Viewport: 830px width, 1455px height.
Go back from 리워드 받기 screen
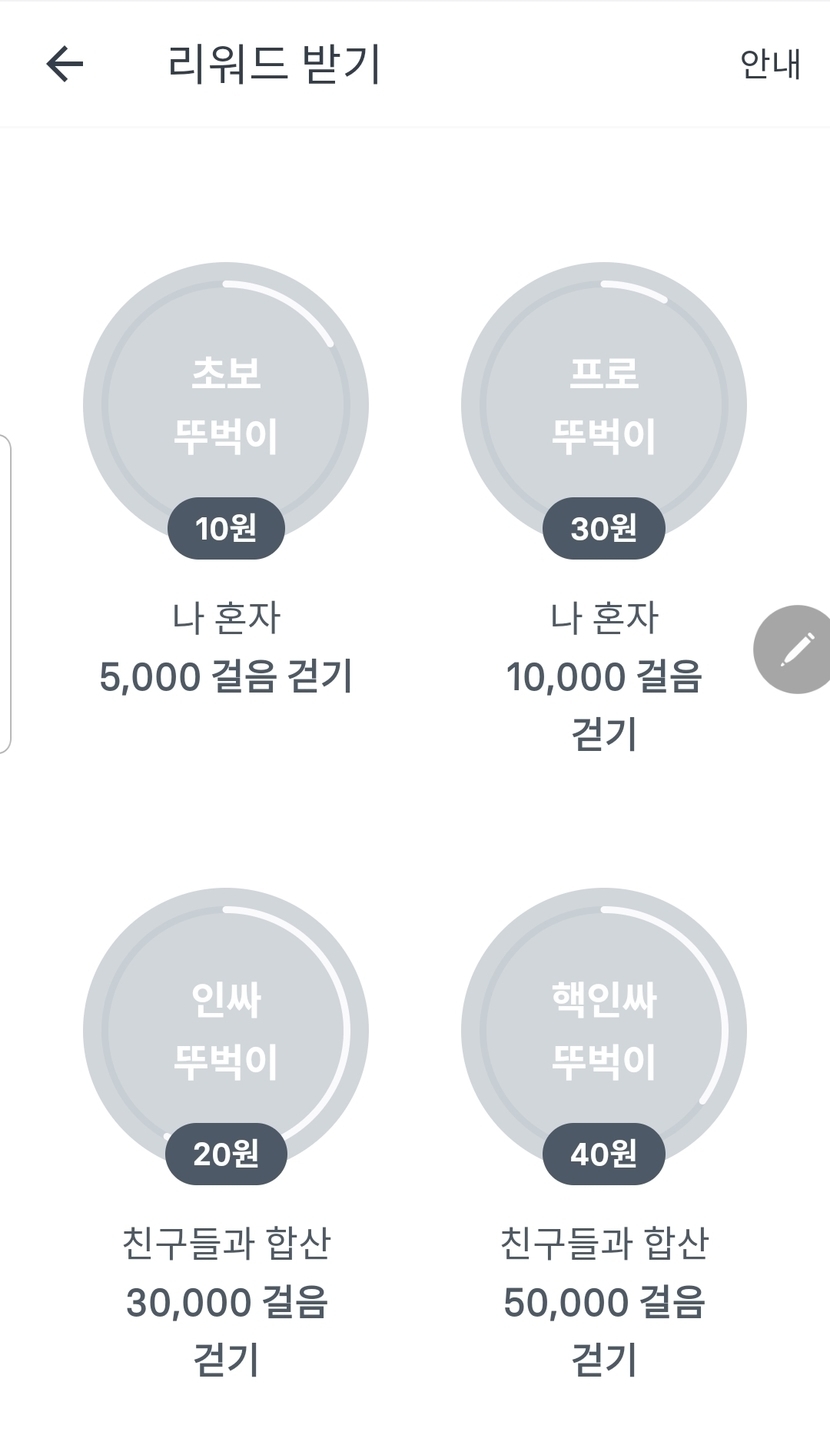point(65,65)
